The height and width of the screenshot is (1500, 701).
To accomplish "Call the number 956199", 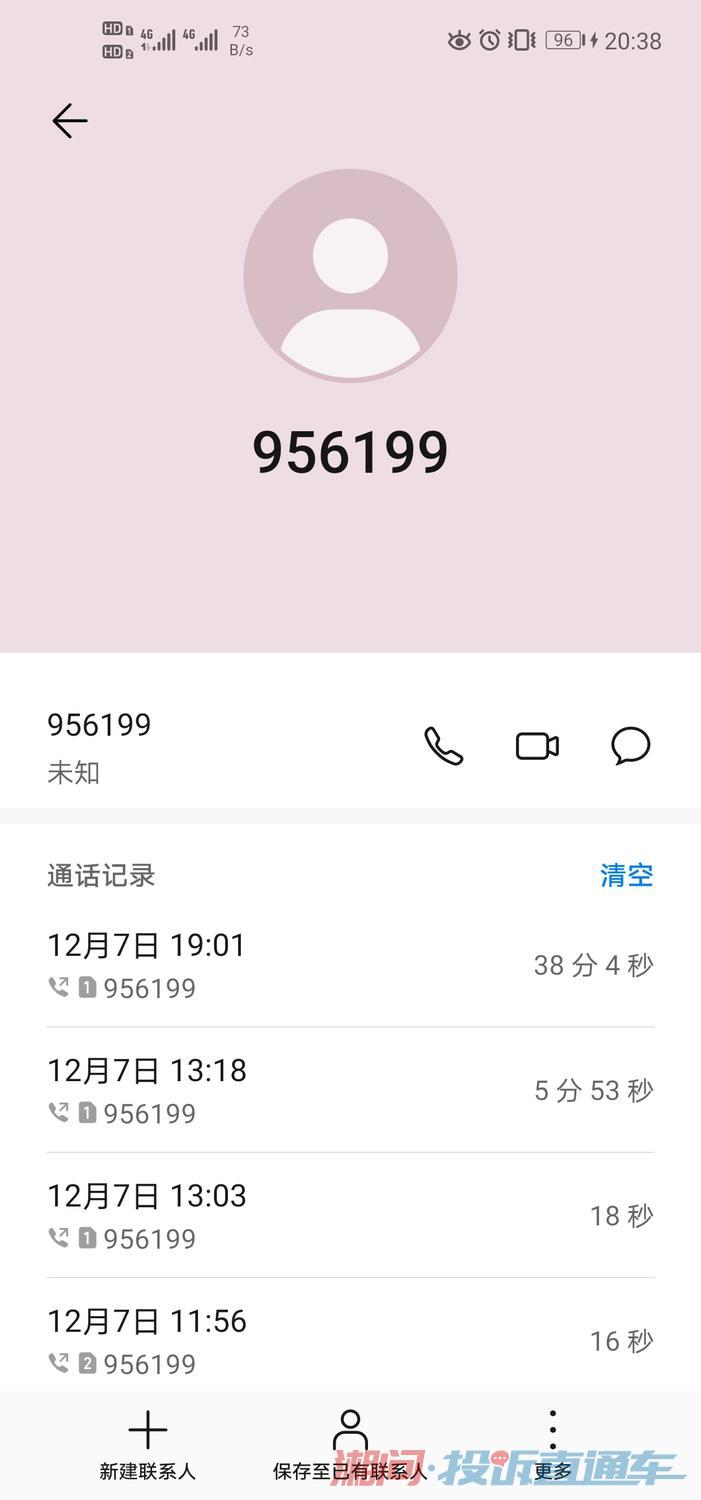I will (443, 746).
